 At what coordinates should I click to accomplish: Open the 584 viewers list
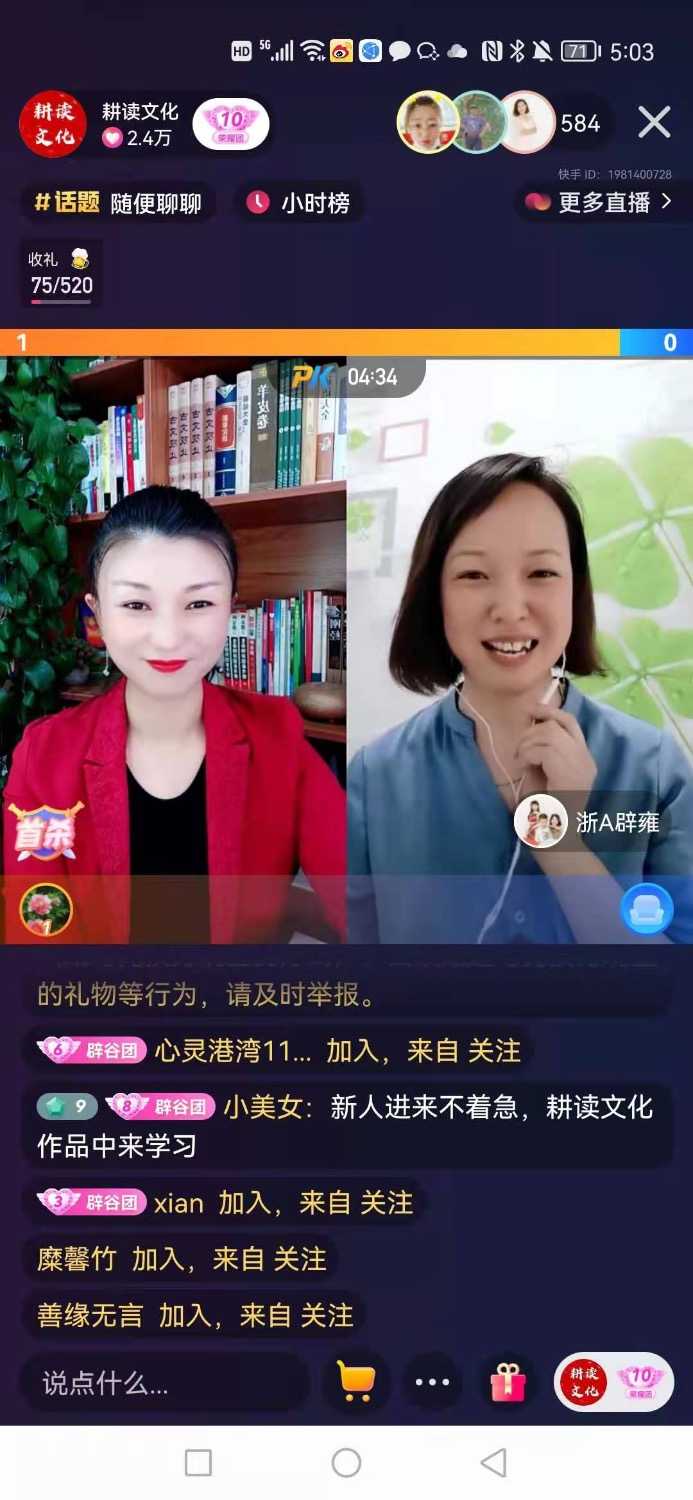(579, 123)
